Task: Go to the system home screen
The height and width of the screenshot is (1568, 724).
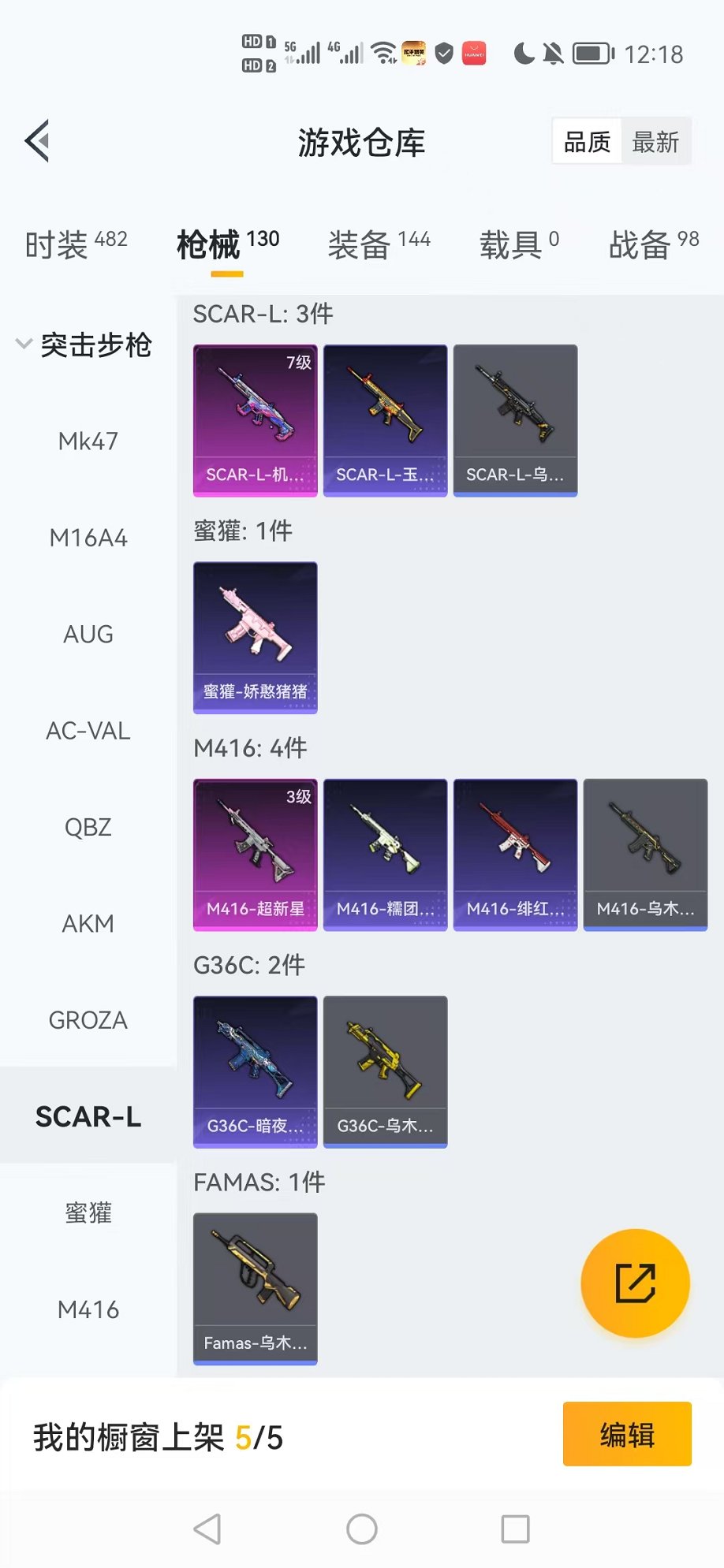Action: click(x=362, y=1529)
